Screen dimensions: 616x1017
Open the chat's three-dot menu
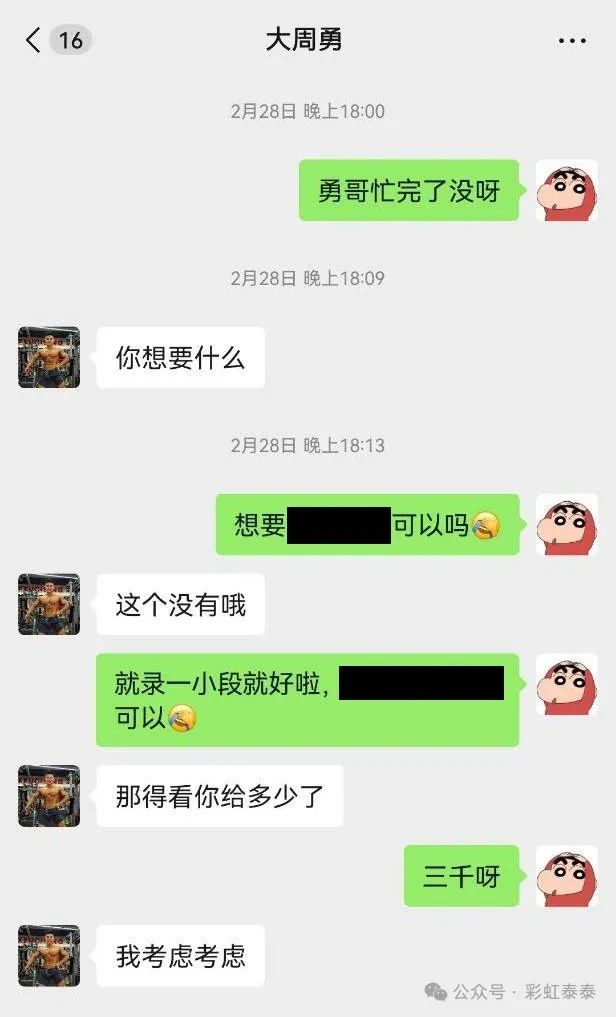coord(571,41)
